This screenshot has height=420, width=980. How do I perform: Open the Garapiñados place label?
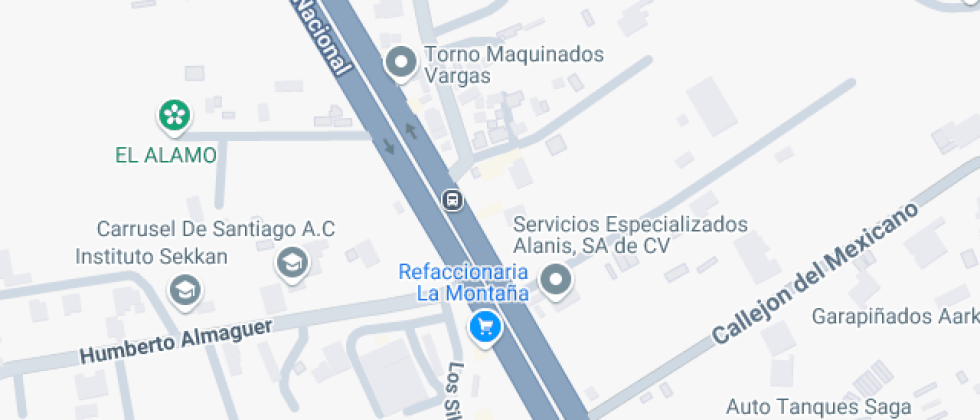coord(895,316)
